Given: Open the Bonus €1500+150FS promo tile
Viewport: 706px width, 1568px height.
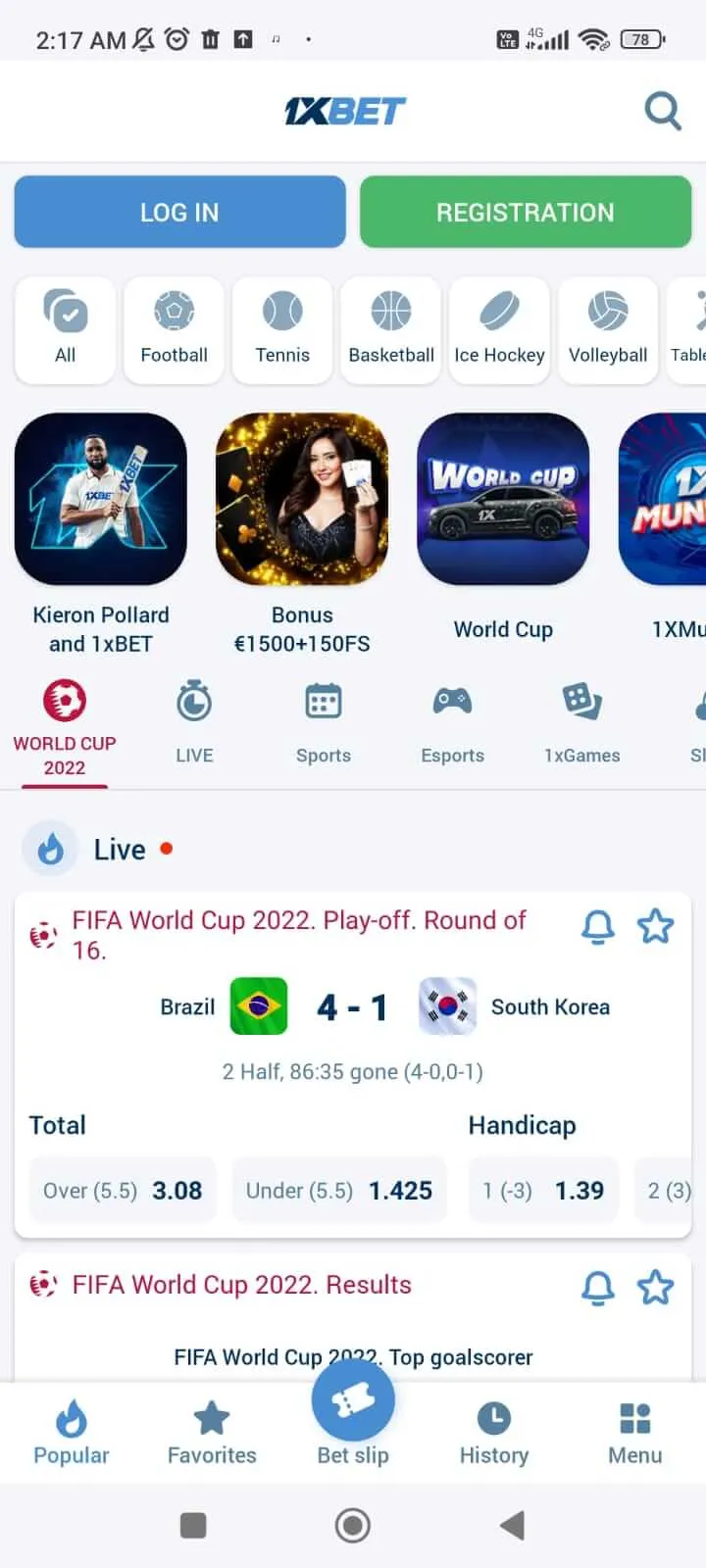Looking at the screenshot, I should pos(302,534).
